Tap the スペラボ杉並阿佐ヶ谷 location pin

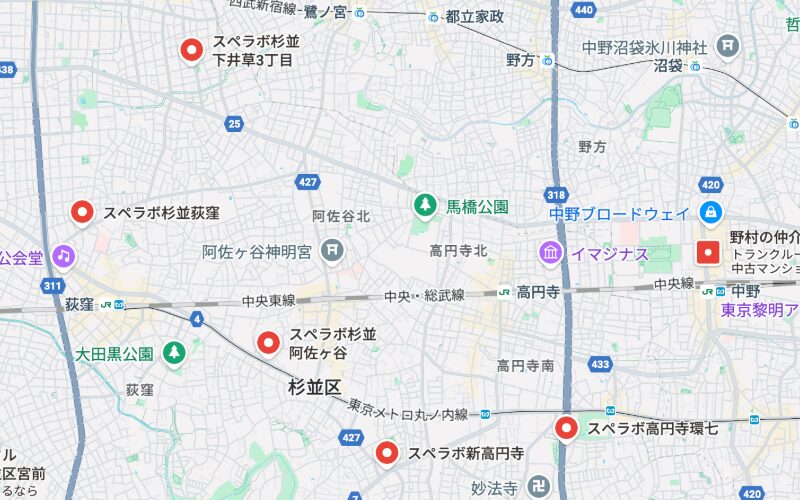(268, 343)
